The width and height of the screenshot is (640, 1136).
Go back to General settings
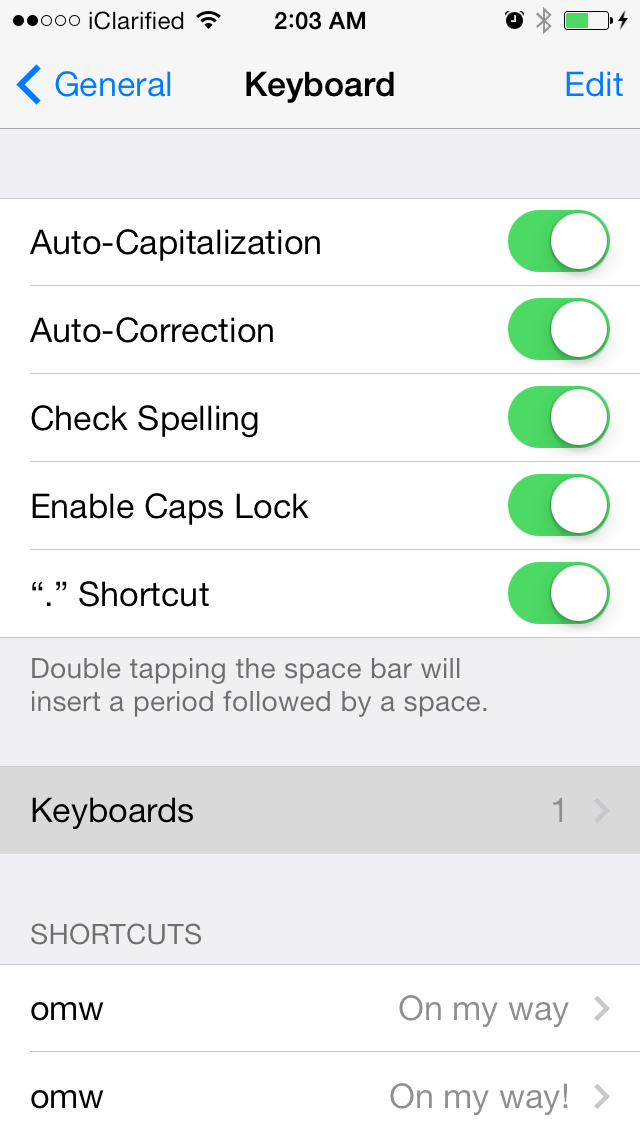click(95, 85)
